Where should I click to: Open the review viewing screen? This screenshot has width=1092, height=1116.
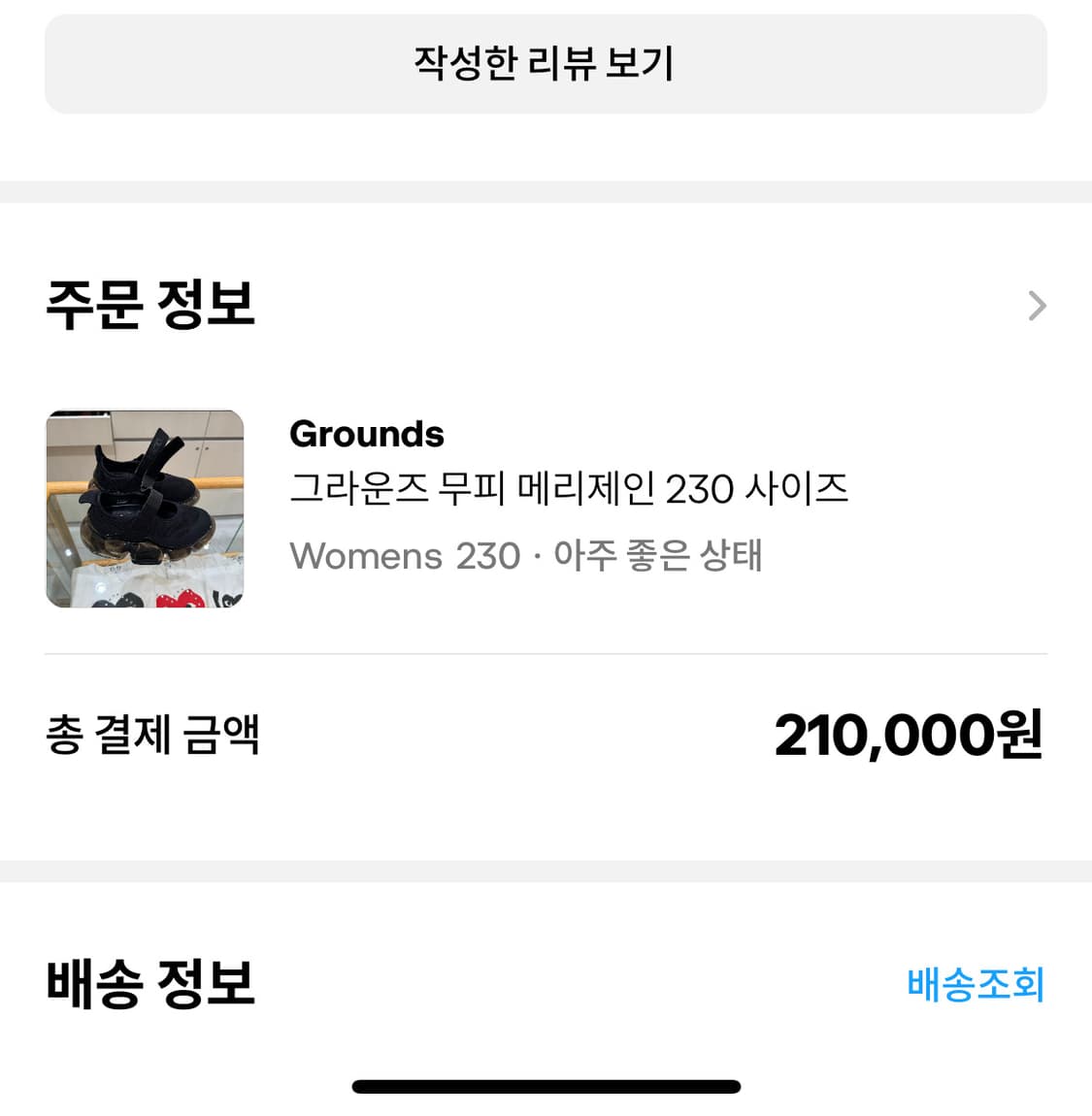pyautogui.click(x=546, y=63)
